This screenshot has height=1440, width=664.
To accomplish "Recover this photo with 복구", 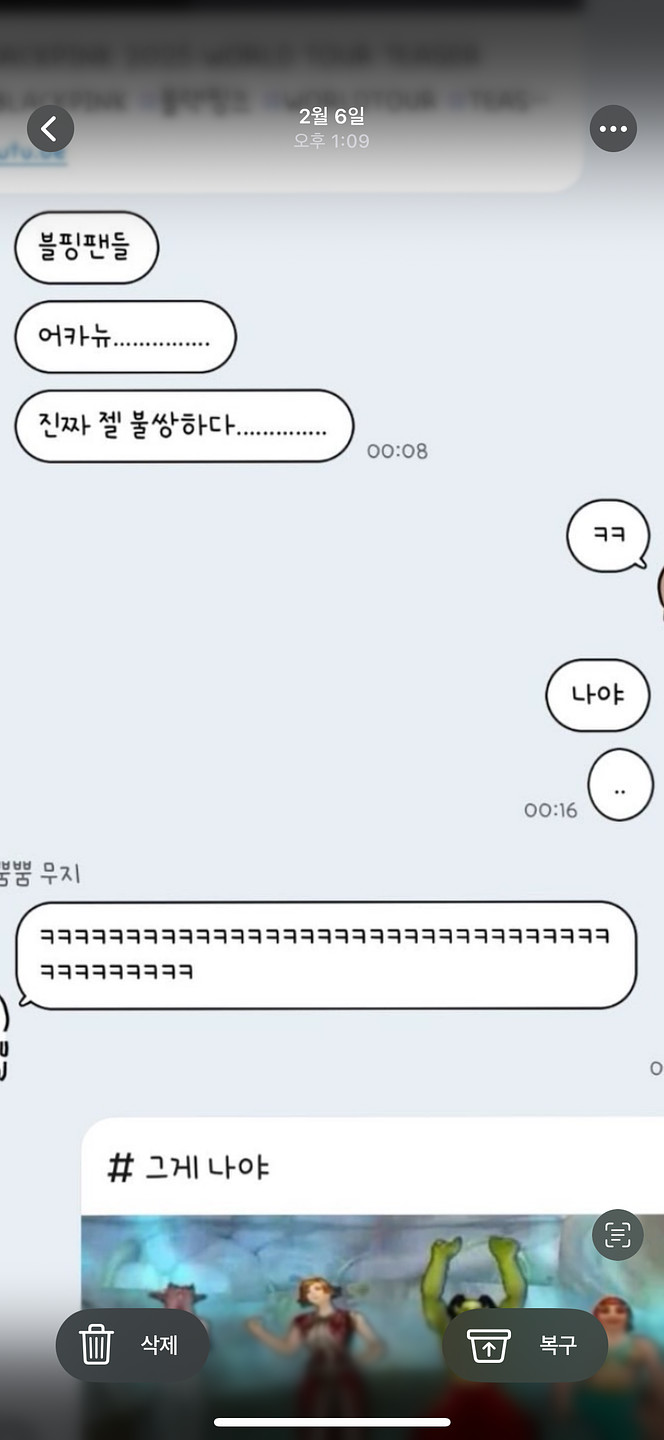I will (525, 1344).
